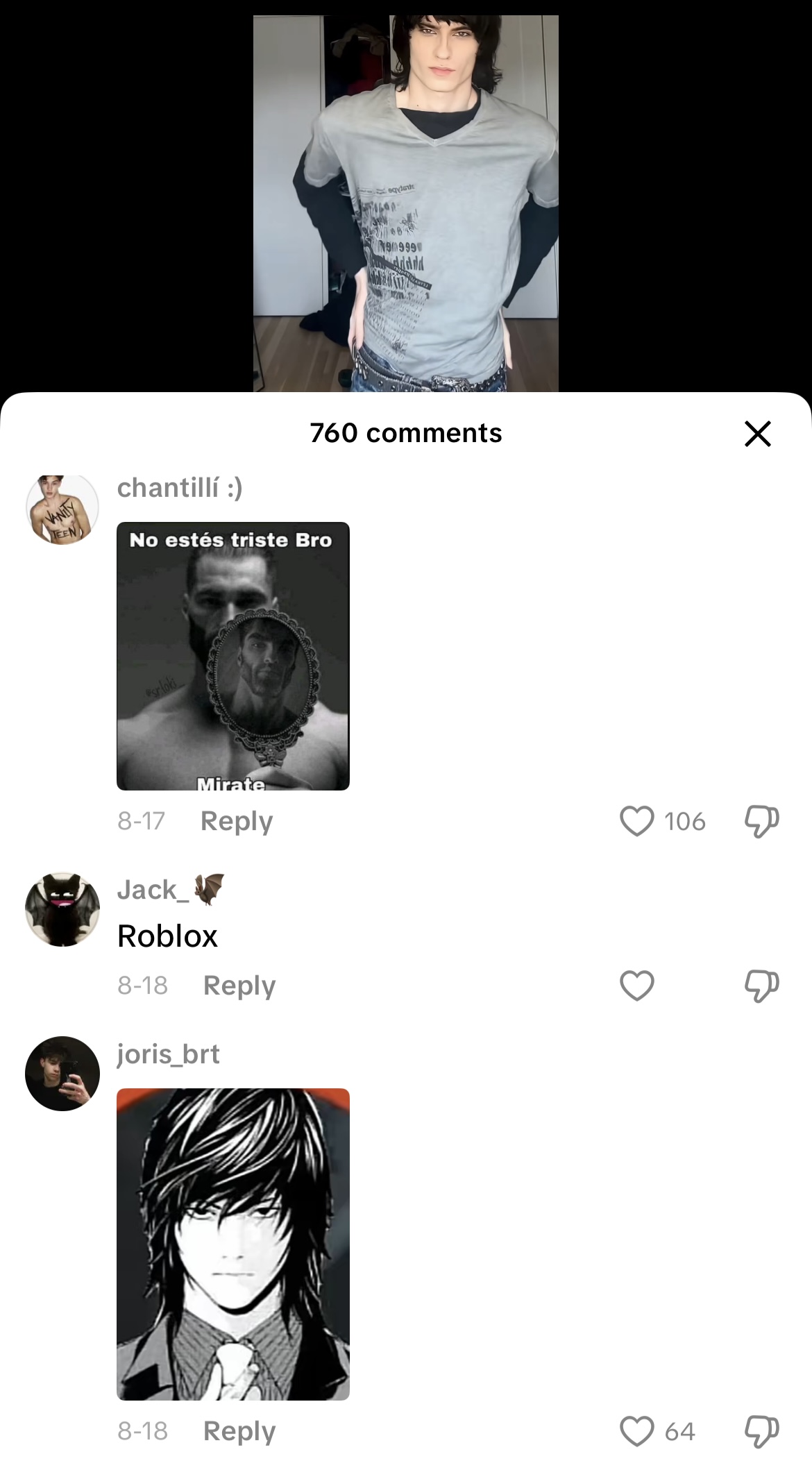
Task: Open the chantillí :) username
Action: pyautogui.click(x=180, y=488)
